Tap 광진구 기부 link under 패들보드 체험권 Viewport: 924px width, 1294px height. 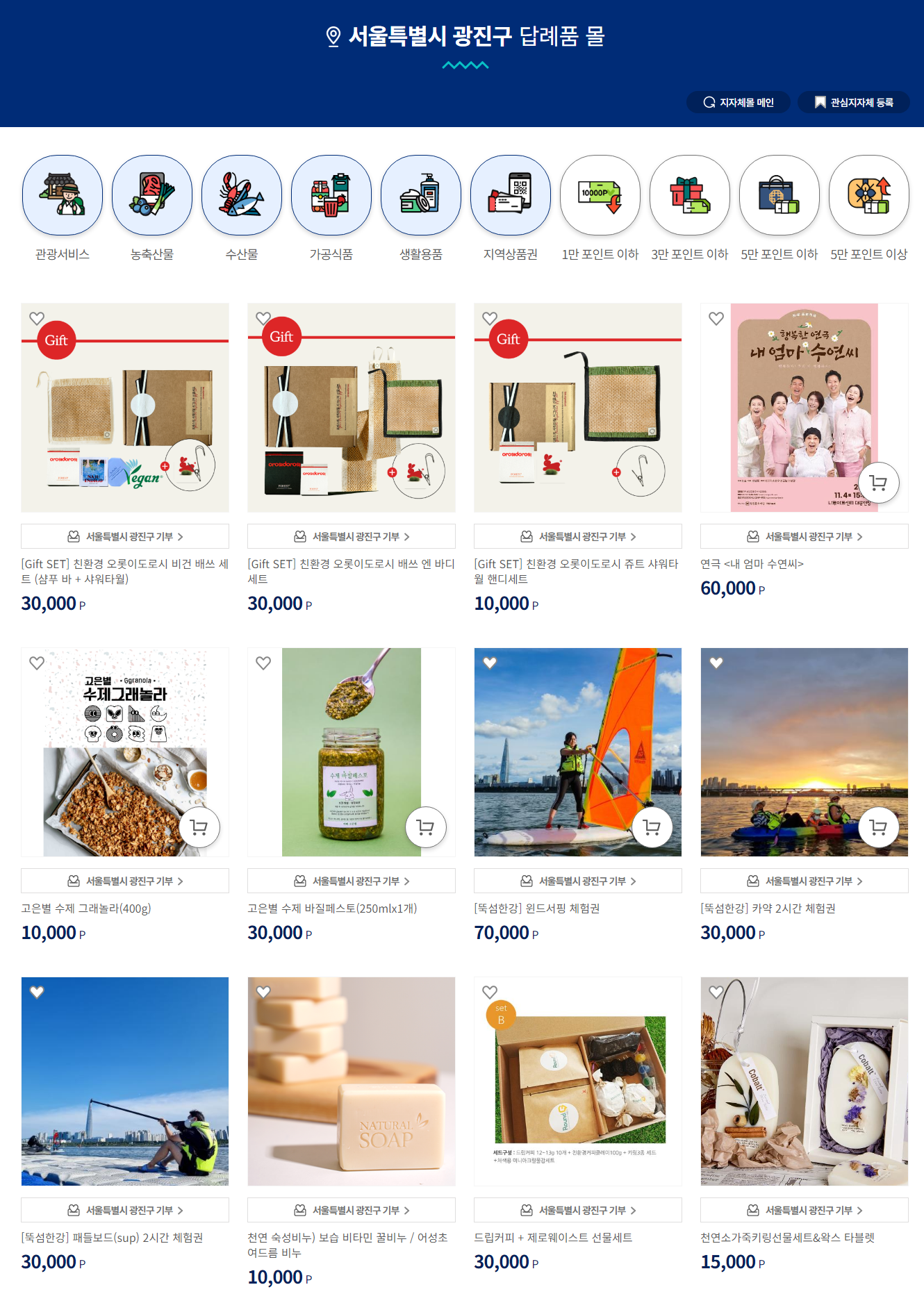pyautogui.click(x=125, y=1210)
